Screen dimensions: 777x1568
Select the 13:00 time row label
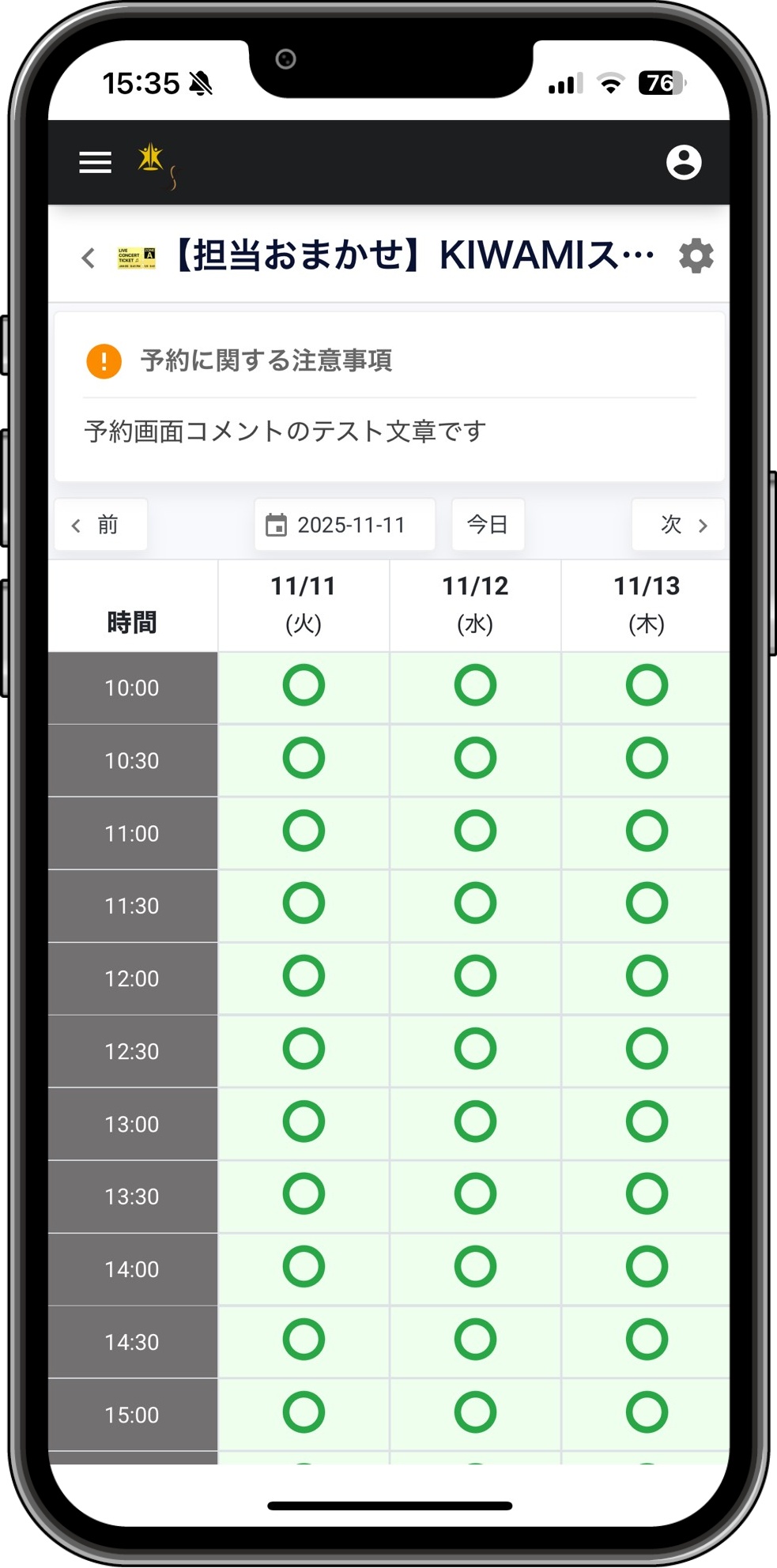(132, 1123)
